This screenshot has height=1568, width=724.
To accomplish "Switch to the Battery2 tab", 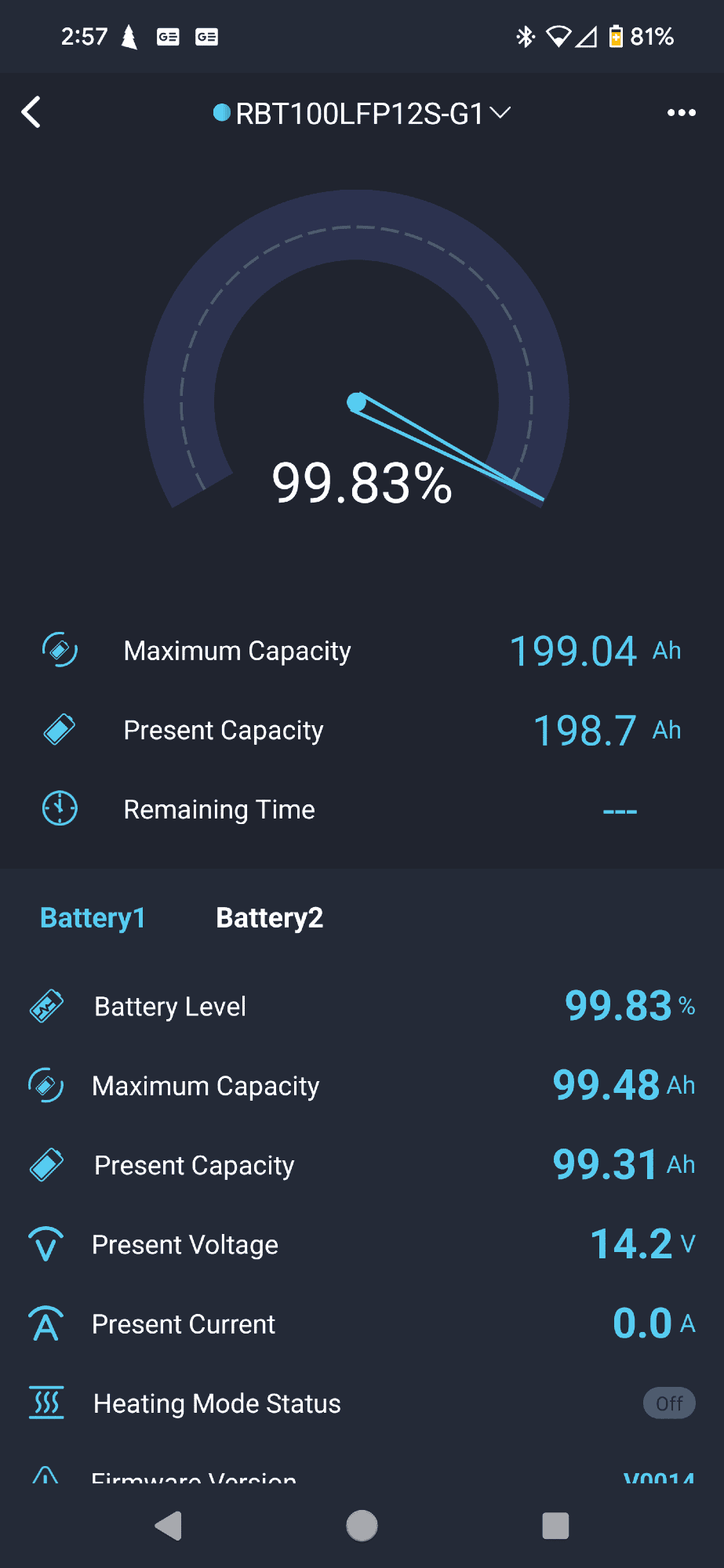I will [x=269, y=917].
